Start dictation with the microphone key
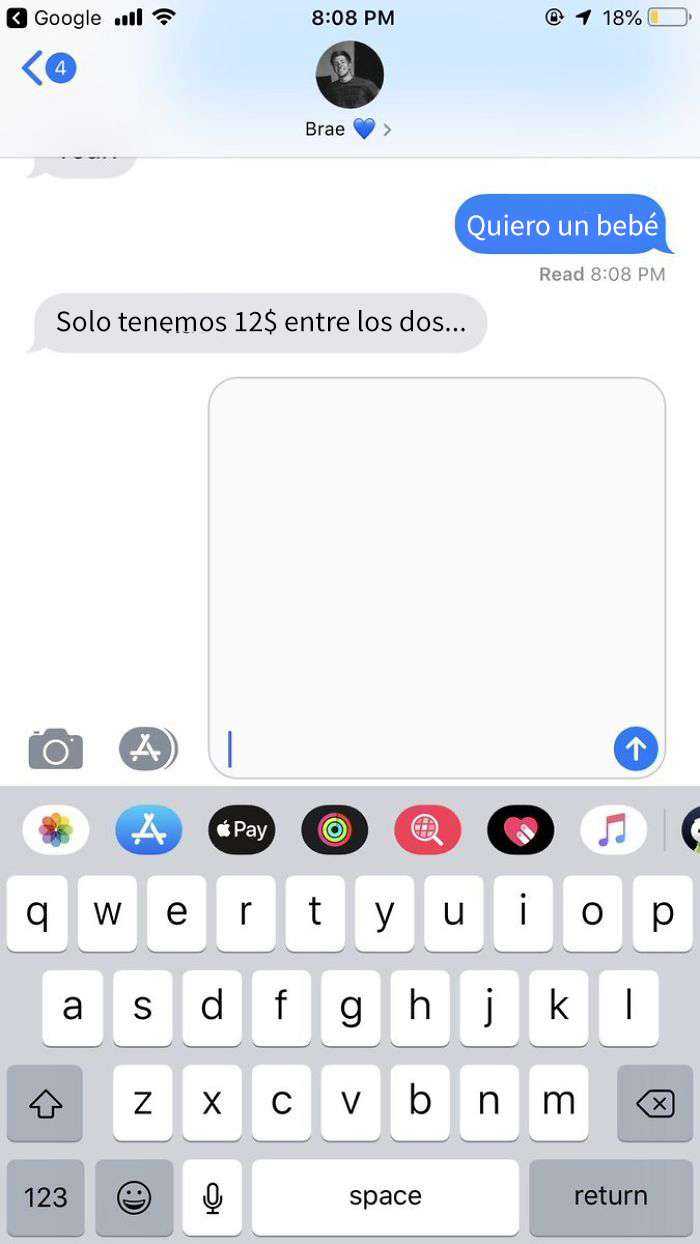The height and width of the screenshot is (1244, 700). [x=212, y=1197]
